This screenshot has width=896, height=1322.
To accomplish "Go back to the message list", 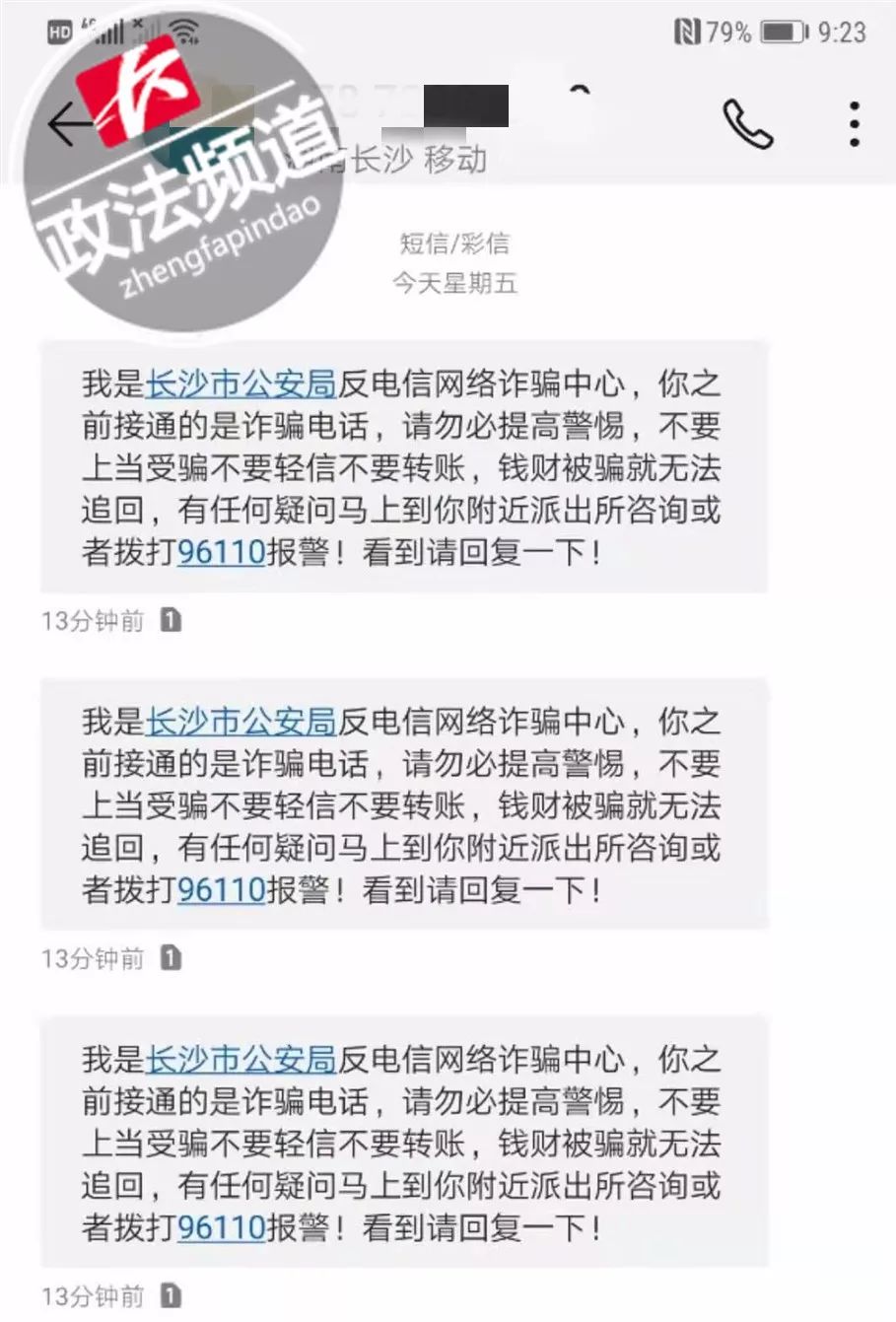I will [x=67, y=124].
